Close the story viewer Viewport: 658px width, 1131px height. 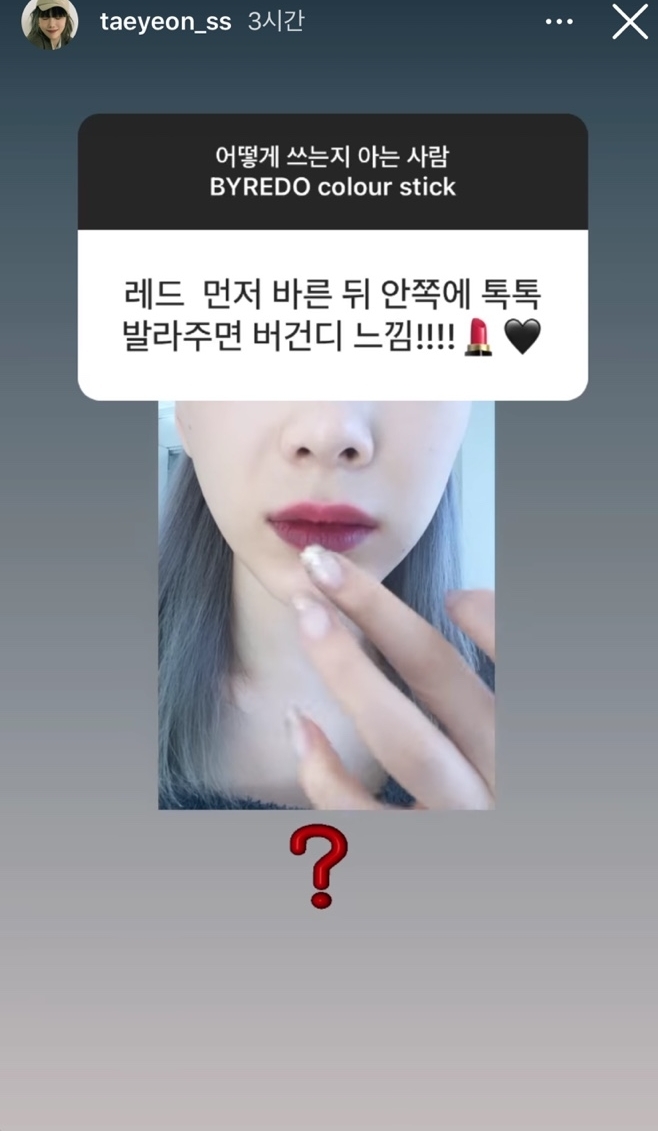tap(630, 22)
